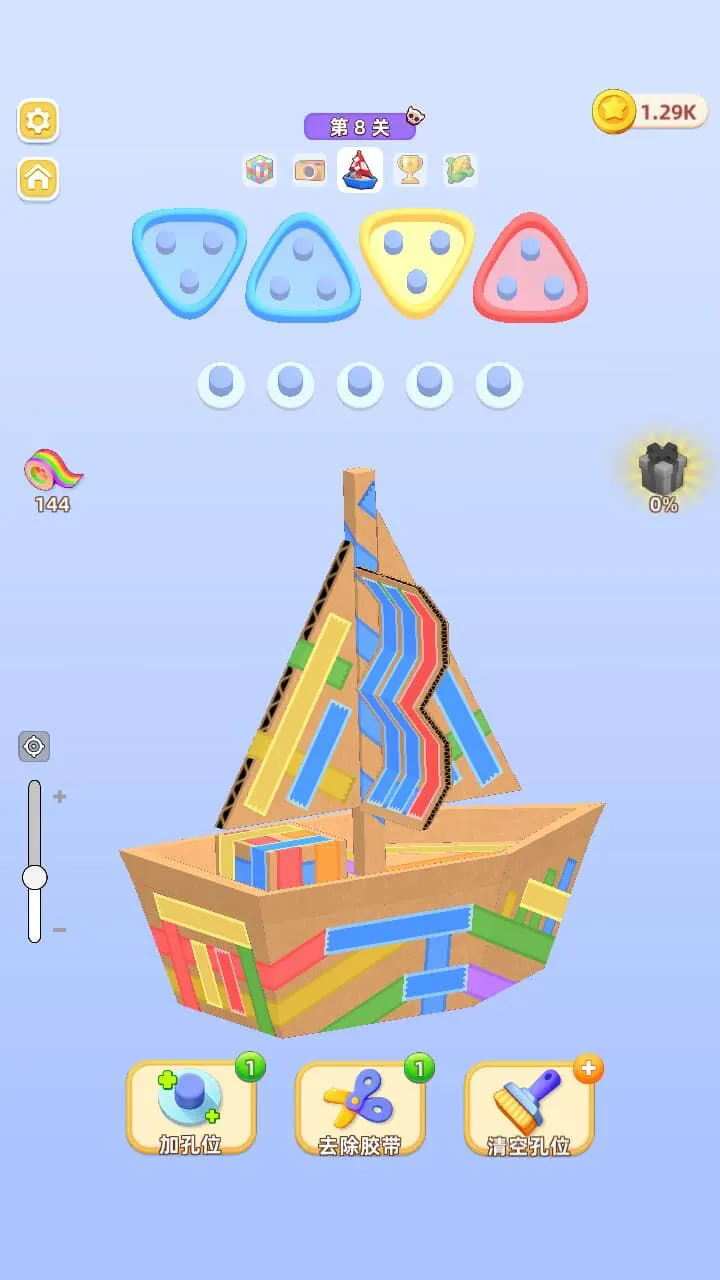Viewport: 720px width, 1280px height.
Task: Peel the purple tape on hull
Action: pyautogui.click(x=488, y=981)
